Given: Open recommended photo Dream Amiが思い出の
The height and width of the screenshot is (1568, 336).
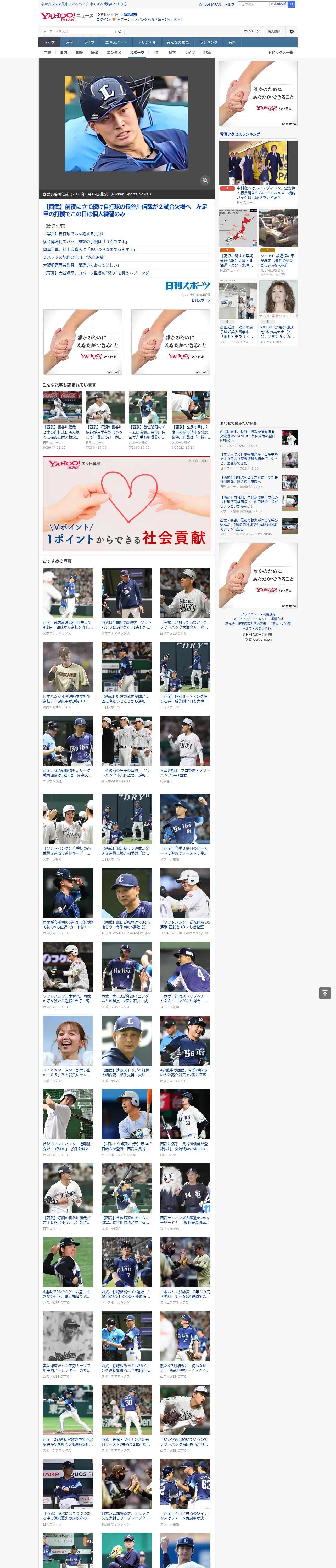Looking at the screenshot, I should 68,1050.
